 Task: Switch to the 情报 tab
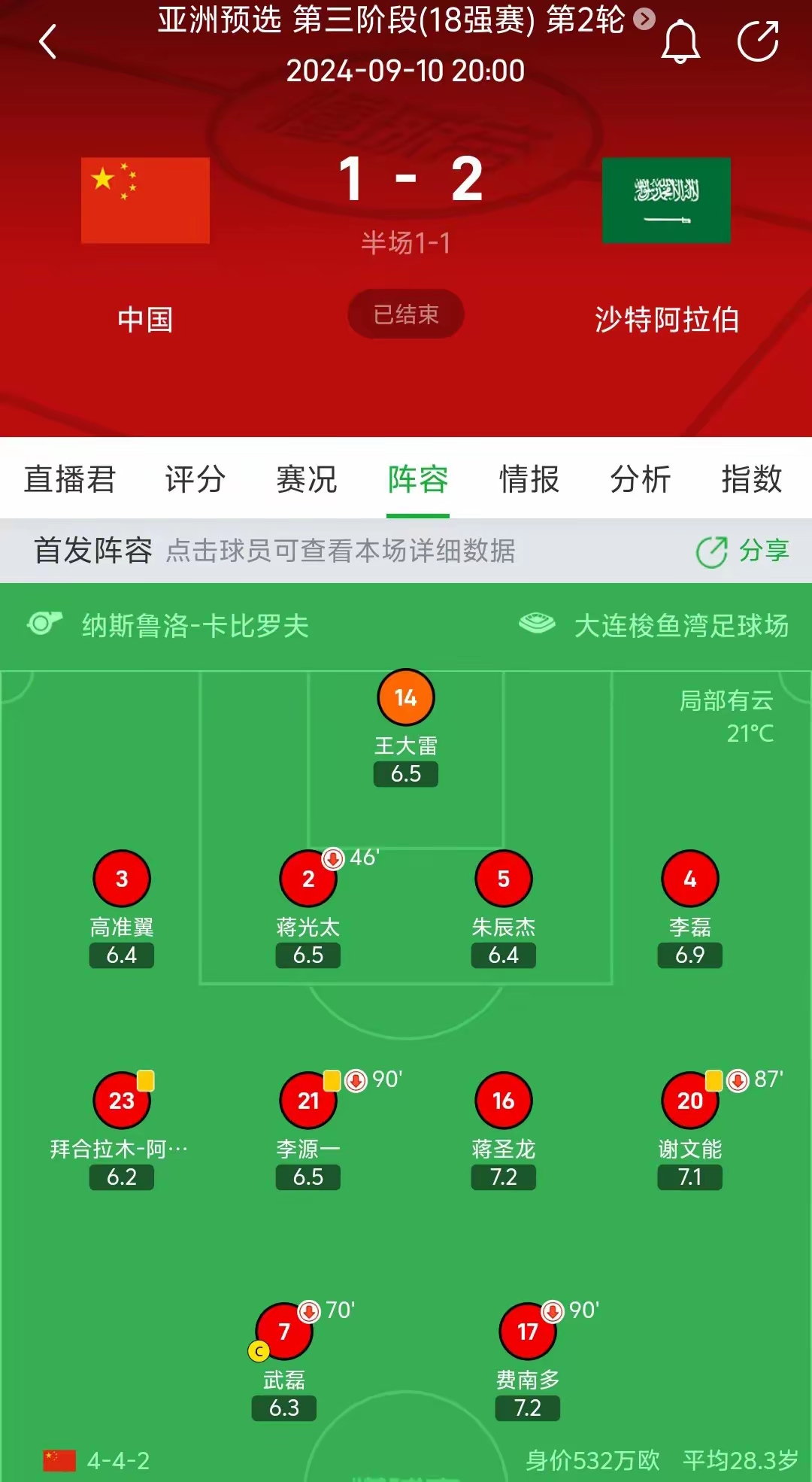[529, 479]
